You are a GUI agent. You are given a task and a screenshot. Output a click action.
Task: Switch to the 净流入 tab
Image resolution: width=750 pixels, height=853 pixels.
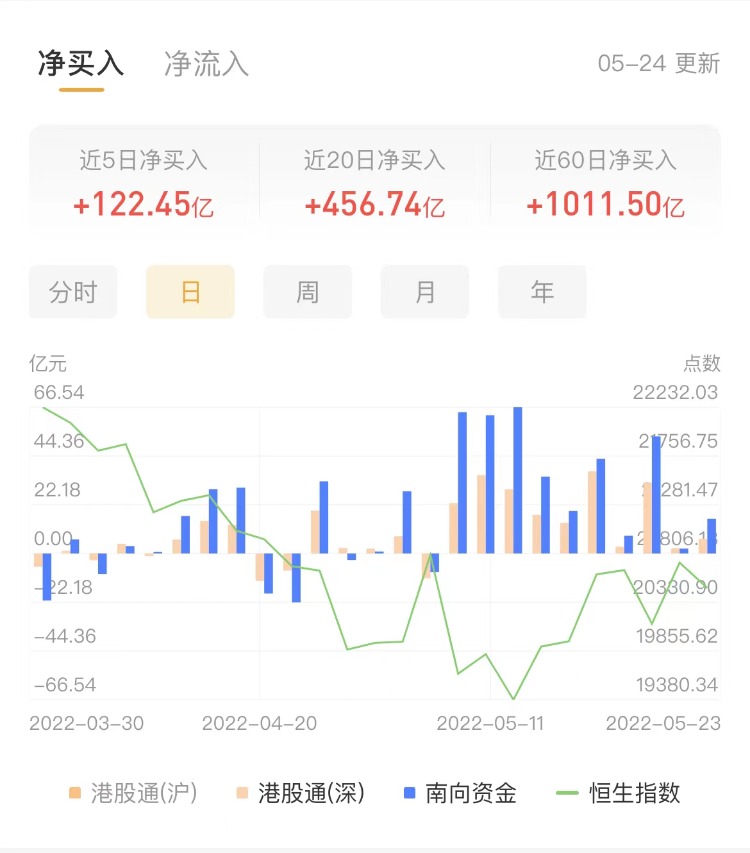[206, 64]
